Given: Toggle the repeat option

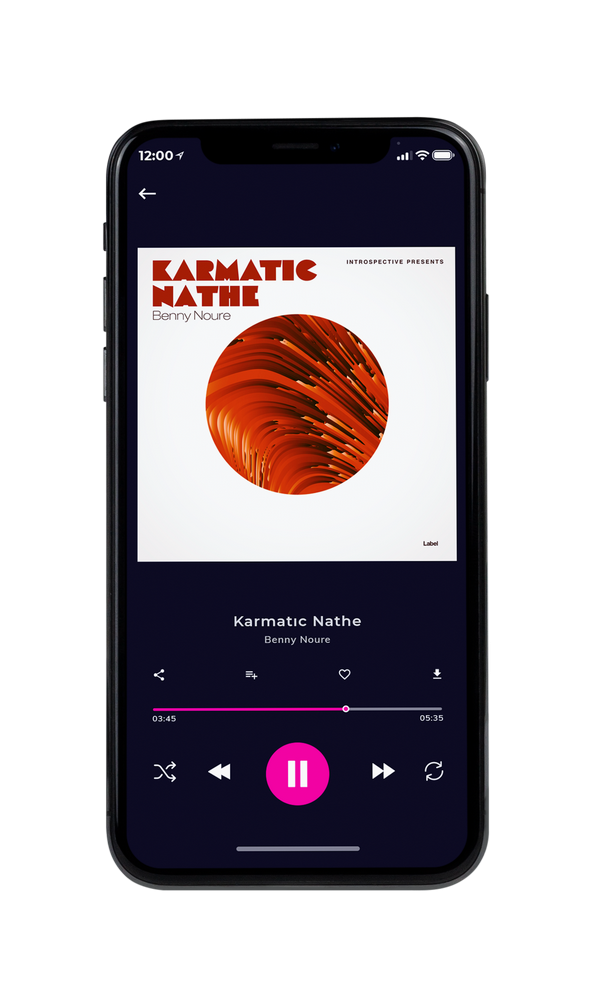Looking at the screenshot, I should pos(434,771).
